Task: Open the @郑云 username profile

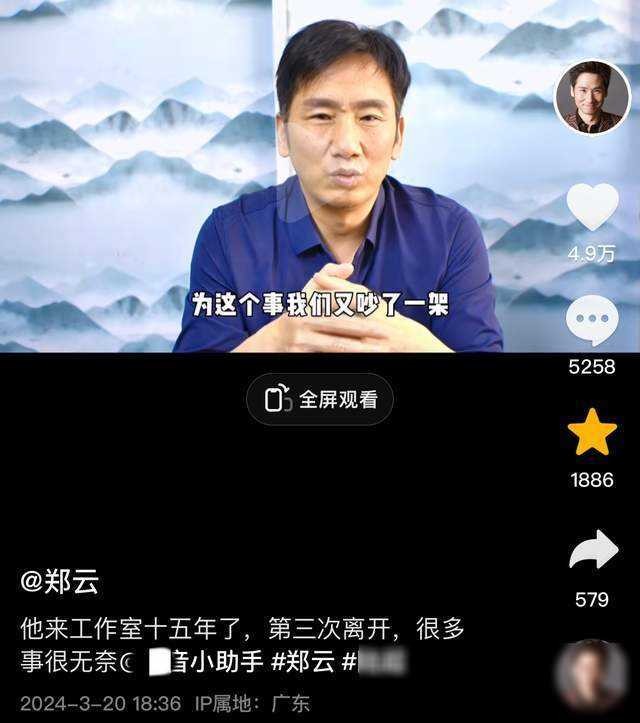Action: point(60,582)
